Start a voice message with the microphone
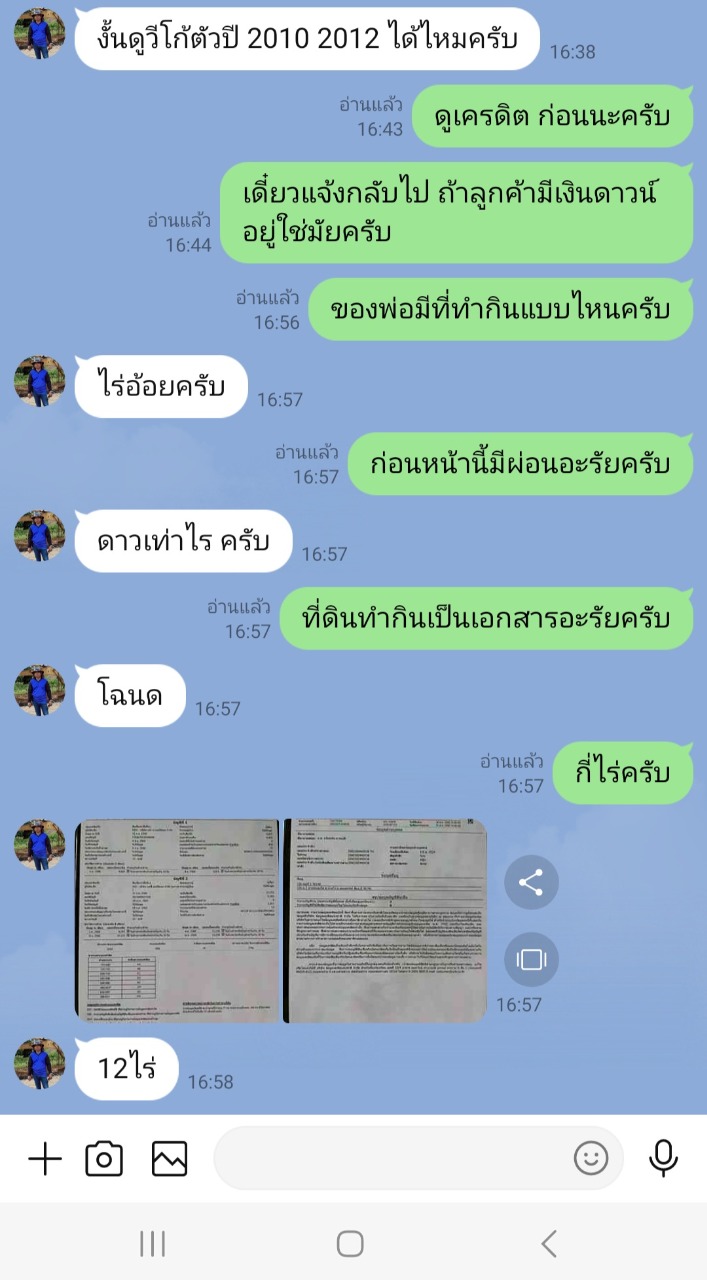This screenshot has width=707, height=1280. click(663, 1159)
